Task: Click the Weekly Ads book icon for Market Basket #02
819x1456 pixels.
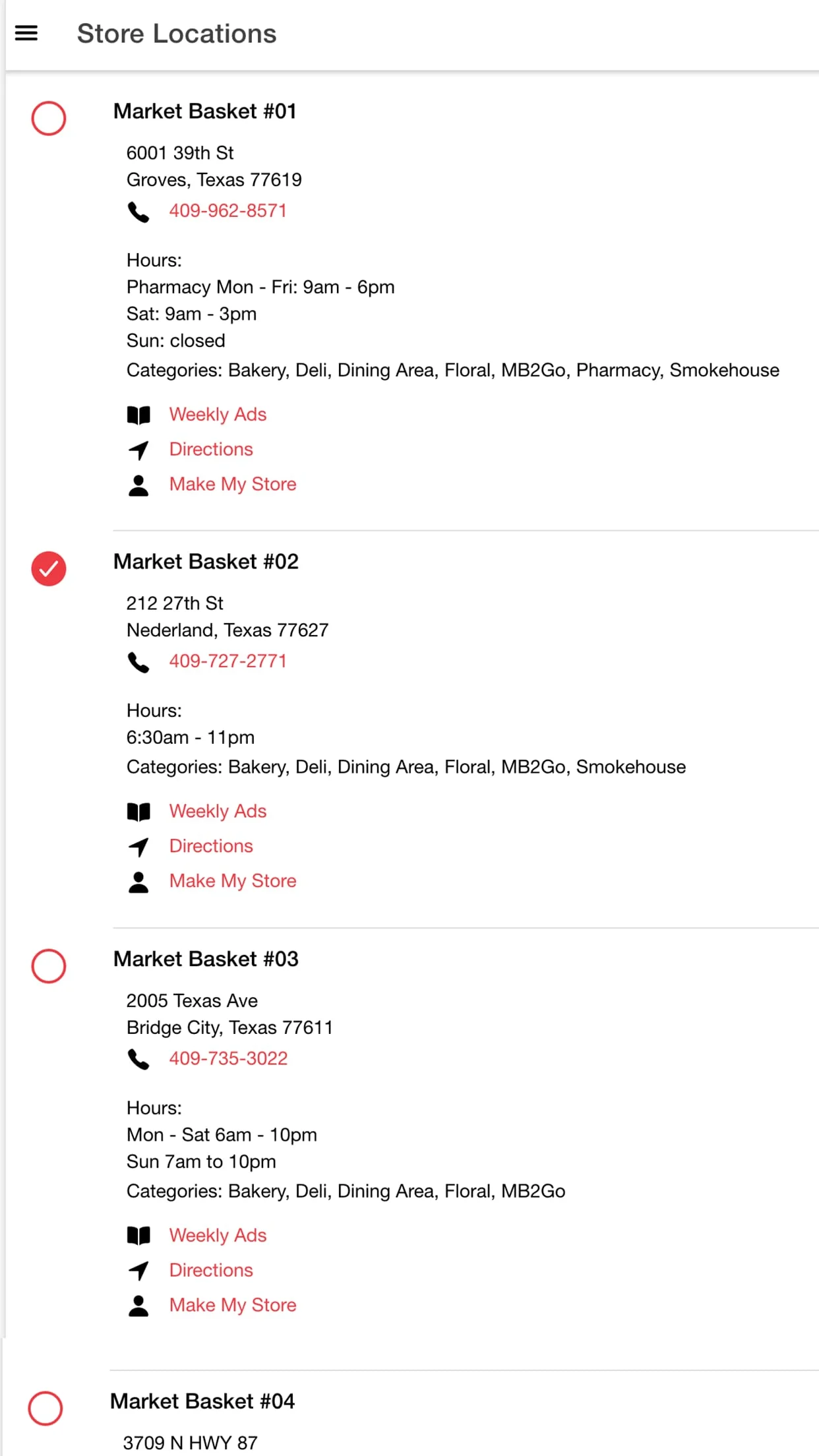Action: (x=138, y=811)
